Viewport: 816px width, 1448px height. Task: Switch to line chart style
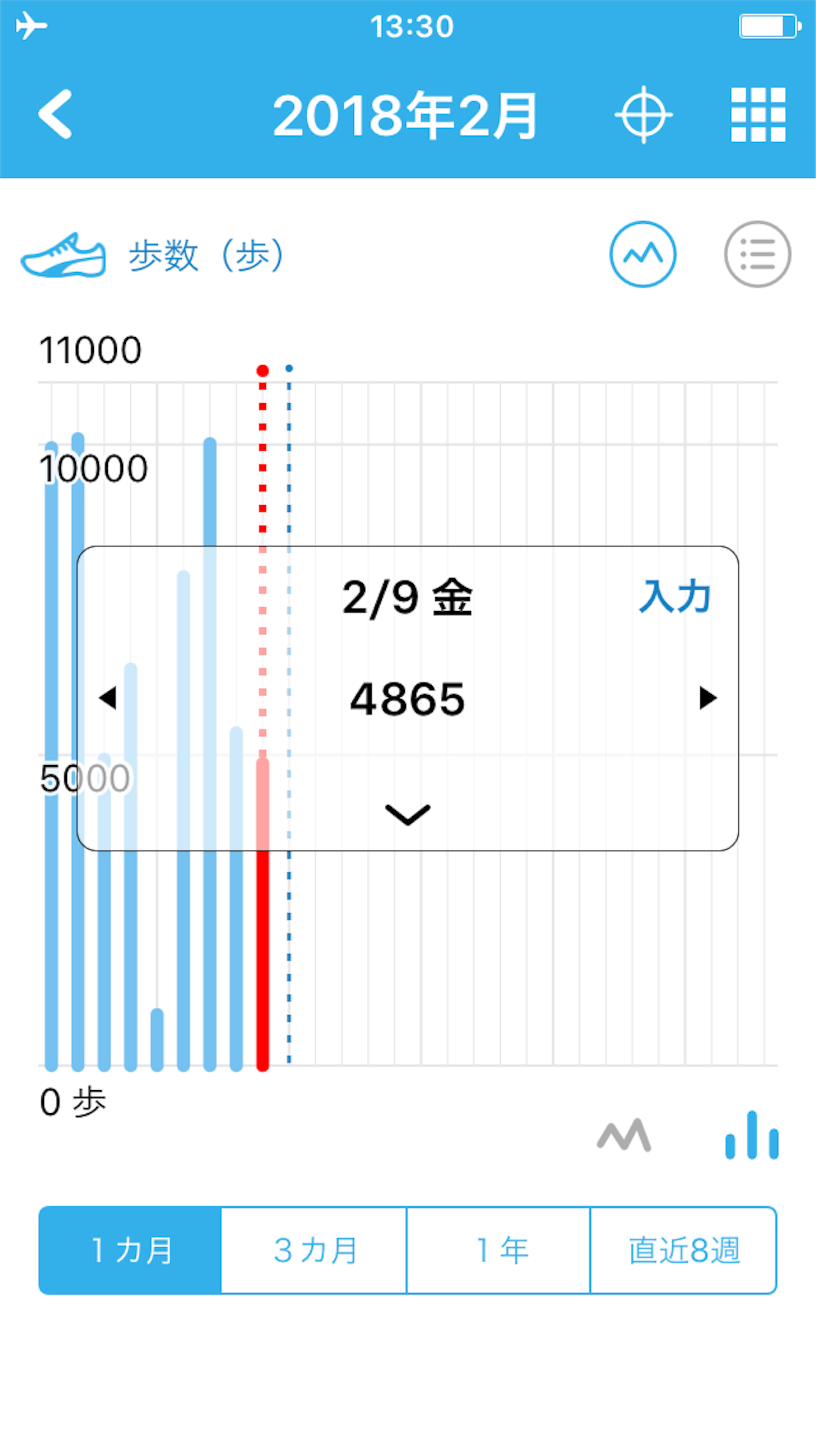[x=624, y=1136]
